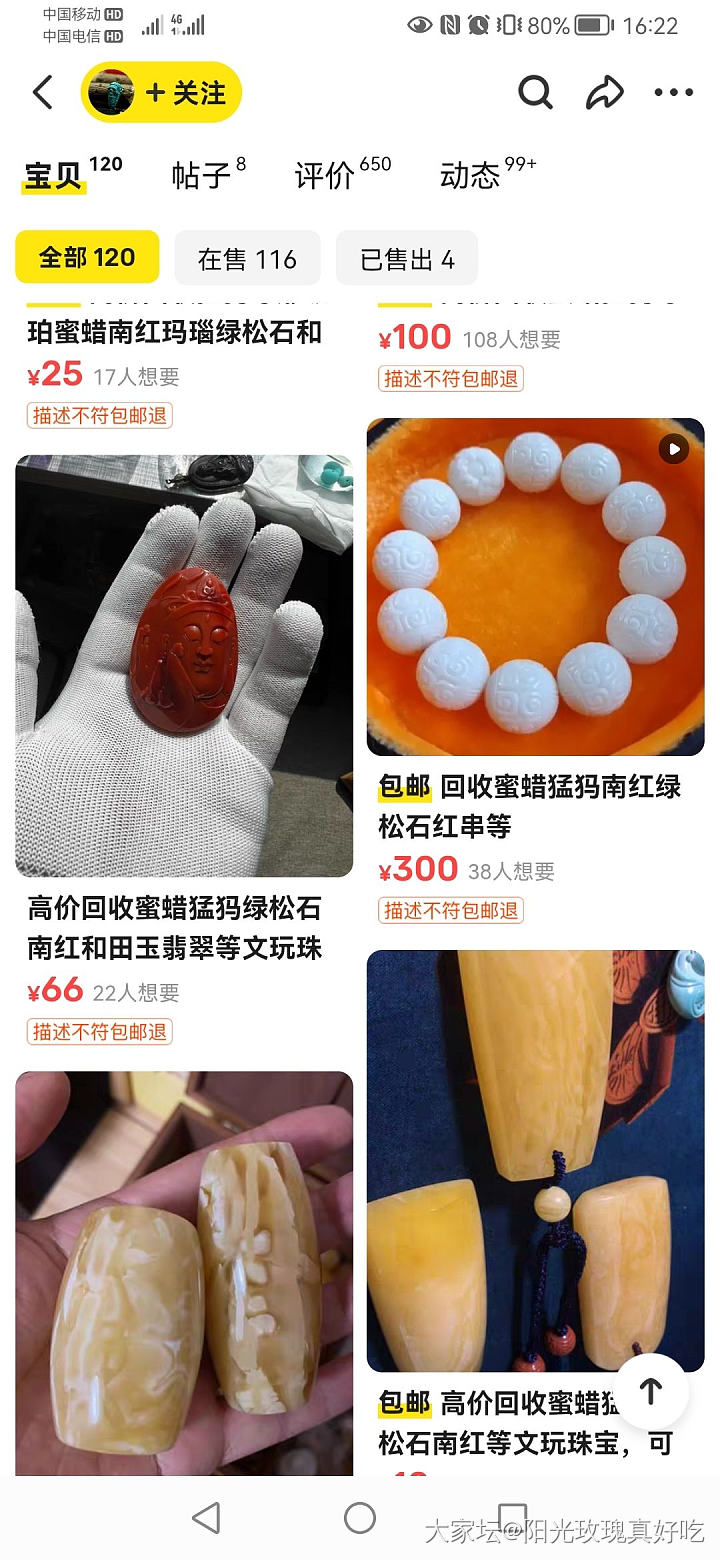Screen dimensions: 720x1560
Task: Open the ¥300 white bead bracelet listing
Action: tap(535, 587)
